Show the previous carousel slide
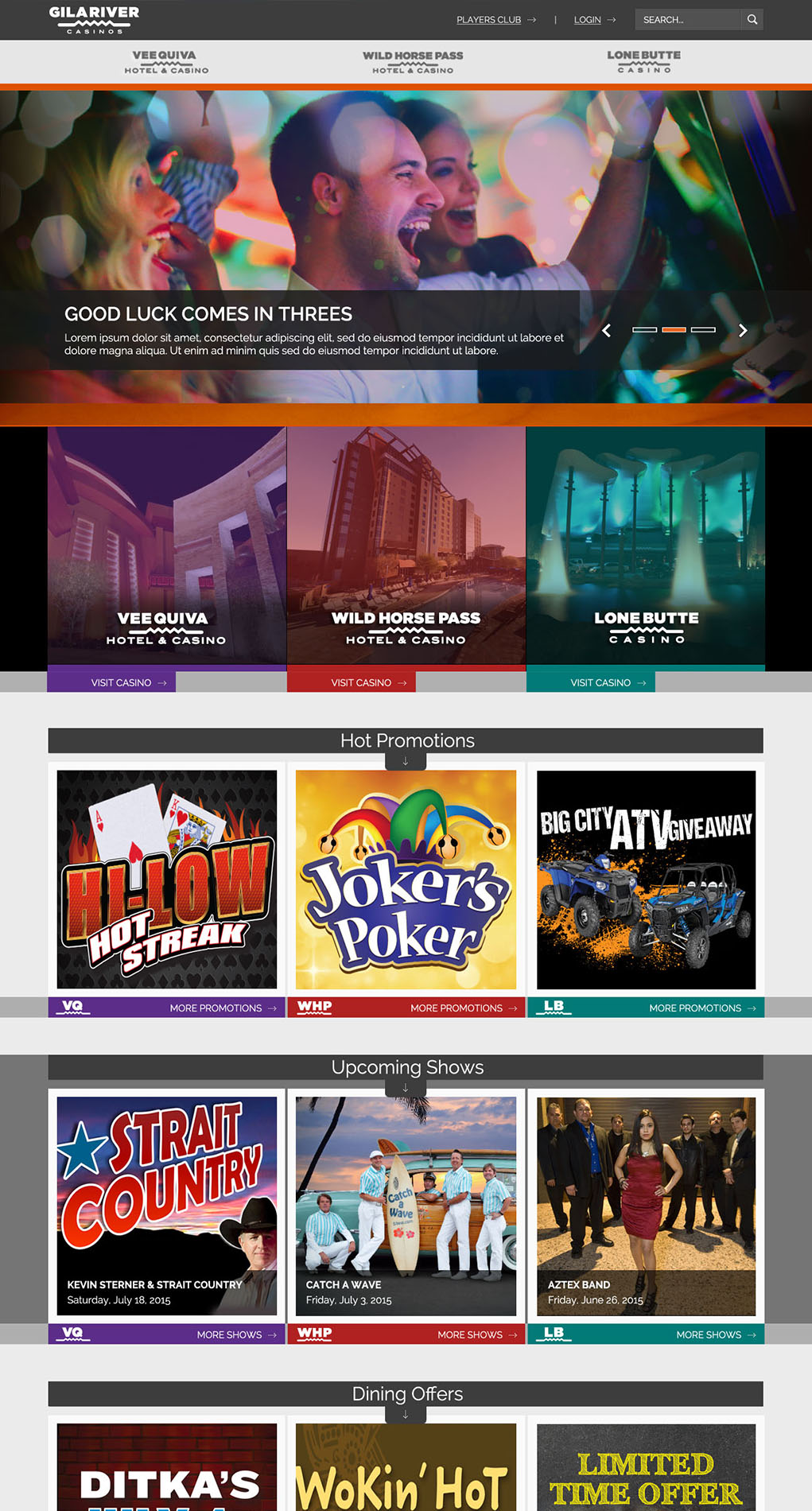The image size is (812, 1511). 607,330
